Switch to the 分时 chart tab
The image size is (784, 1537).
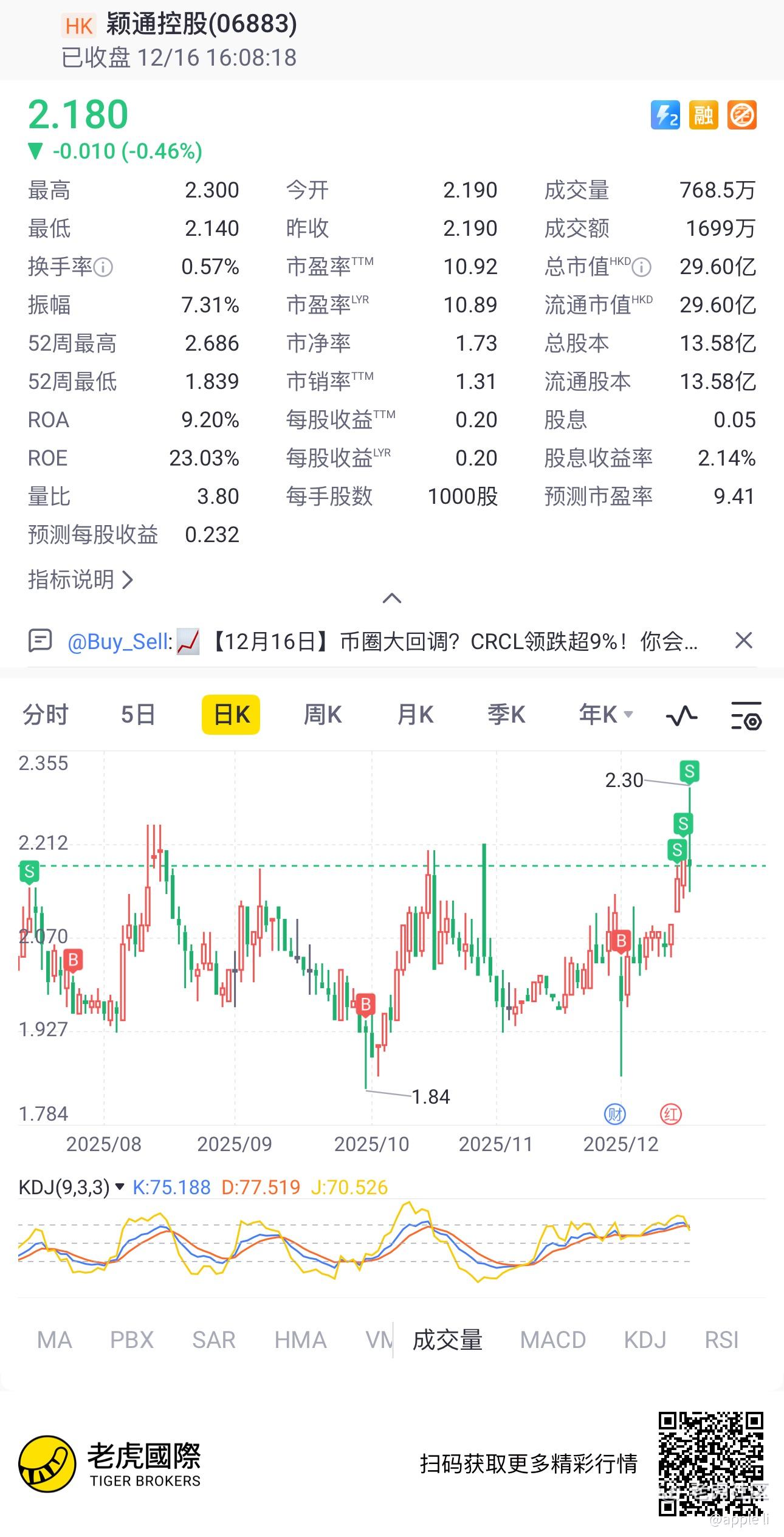click(x=46, y=715)
